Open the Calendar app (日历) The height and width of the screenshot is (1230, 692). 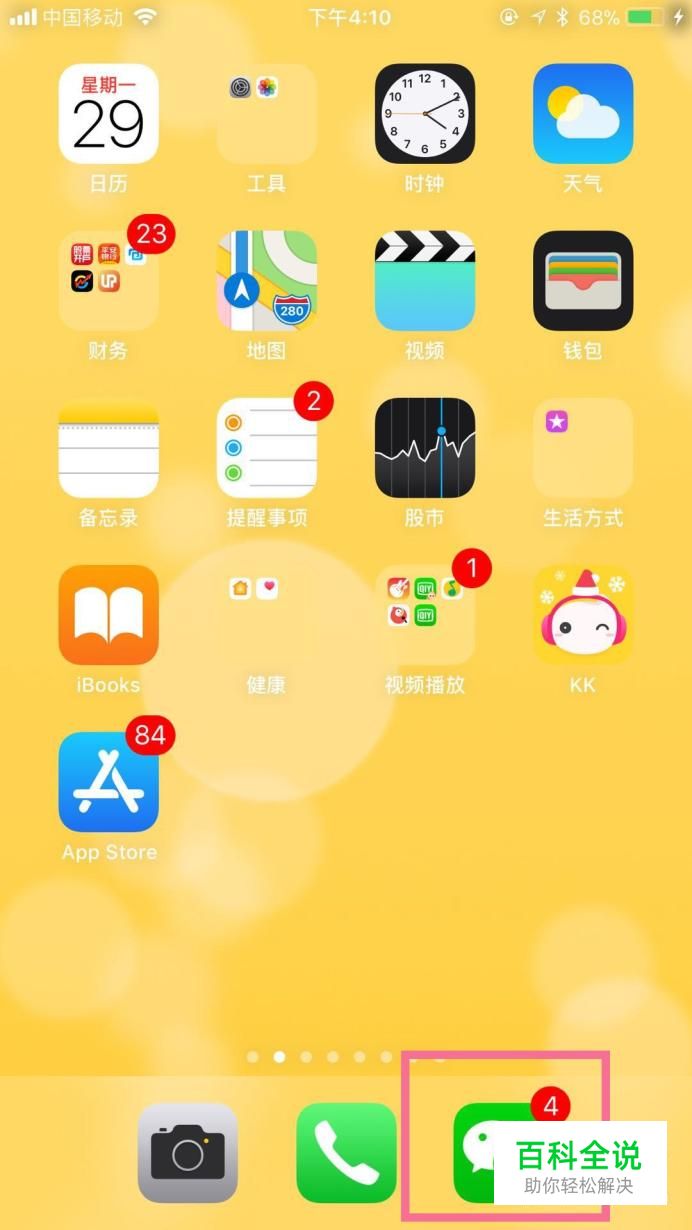coord(108,114)
